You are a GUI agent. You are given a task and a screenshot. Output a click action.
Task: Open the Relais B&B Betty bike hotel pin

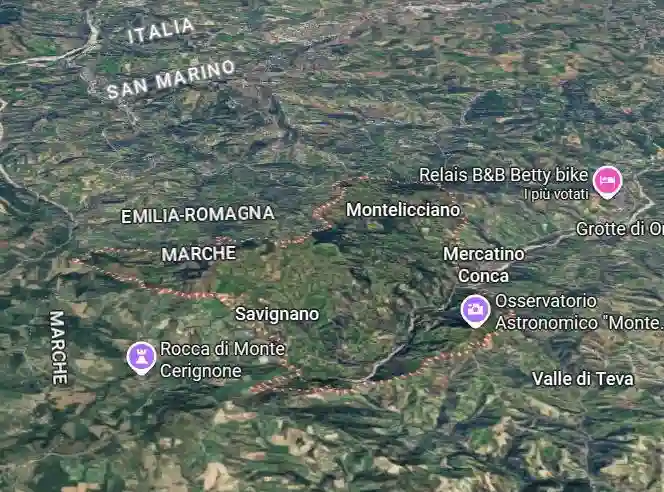(x=607, y=181)
